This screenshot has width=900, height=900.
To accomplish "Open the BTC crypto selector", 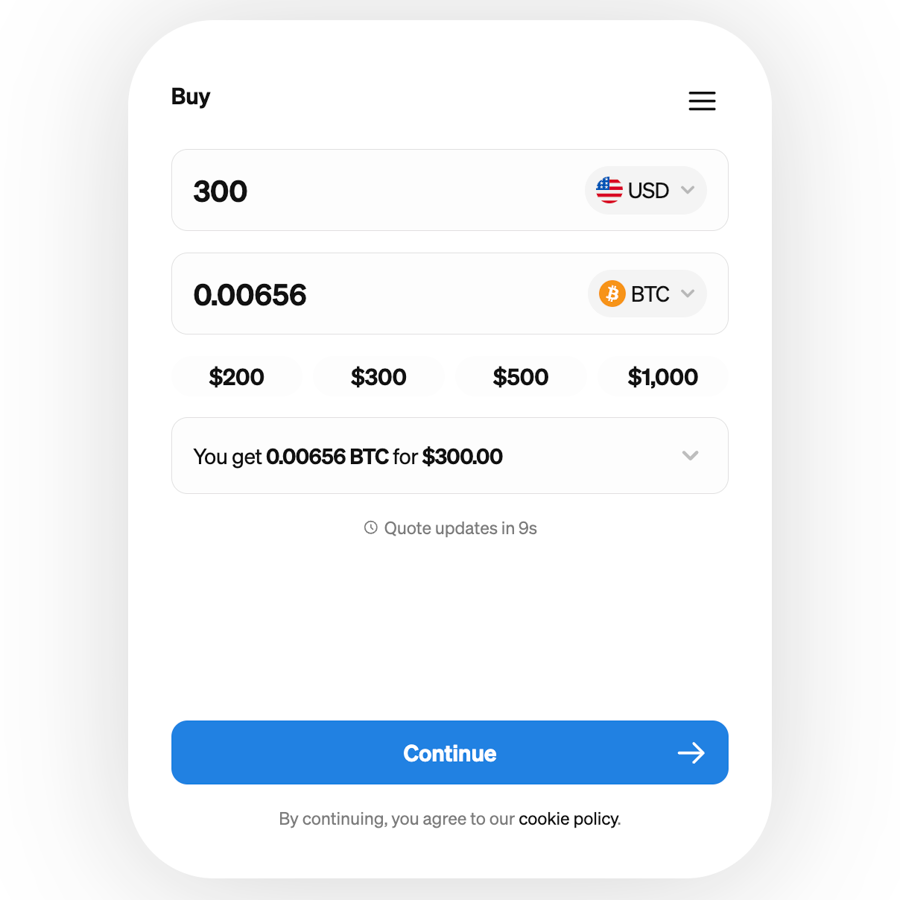I will tap(647, 294).
